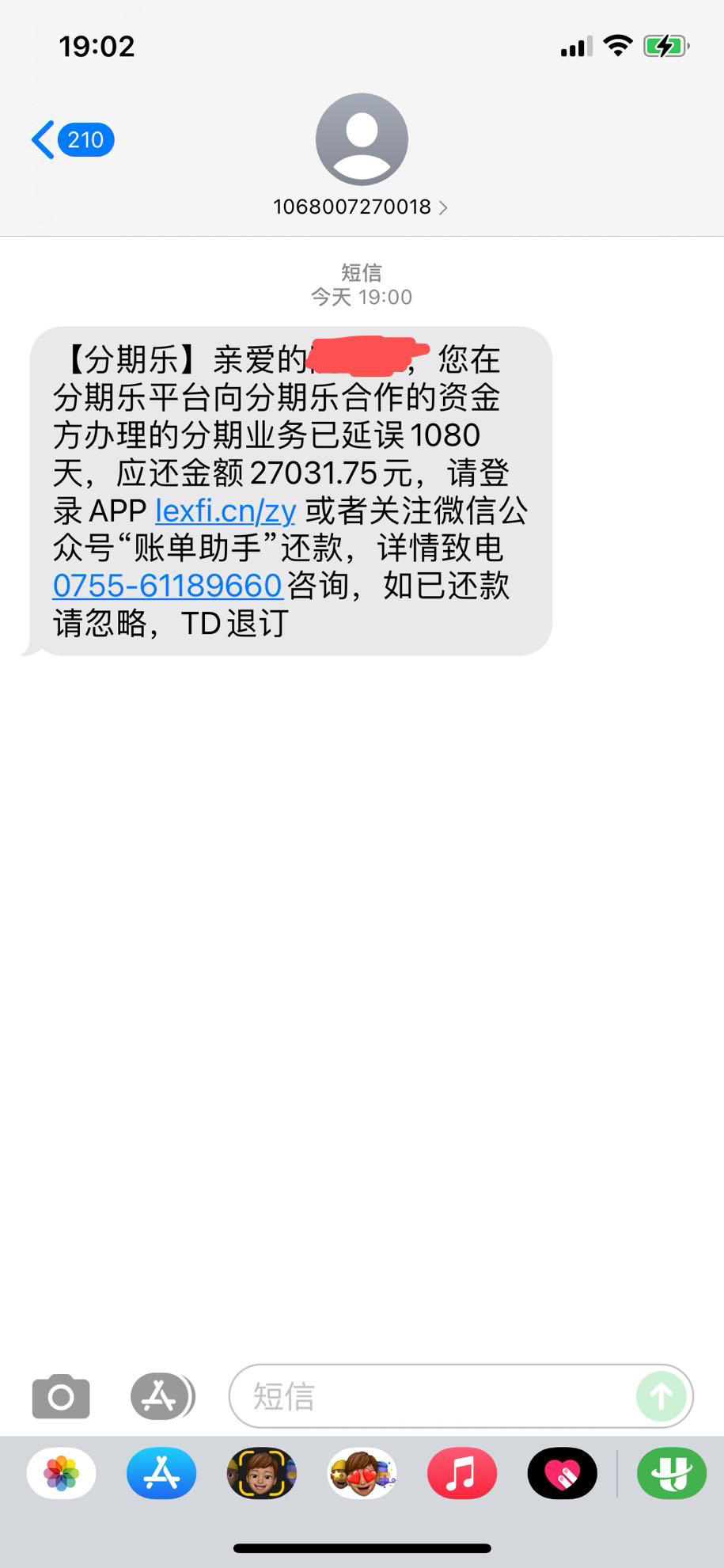This screenshot has width=724, height=1568.
Task: Select the 分期乐 message bubble
Action: coord(293,487)
